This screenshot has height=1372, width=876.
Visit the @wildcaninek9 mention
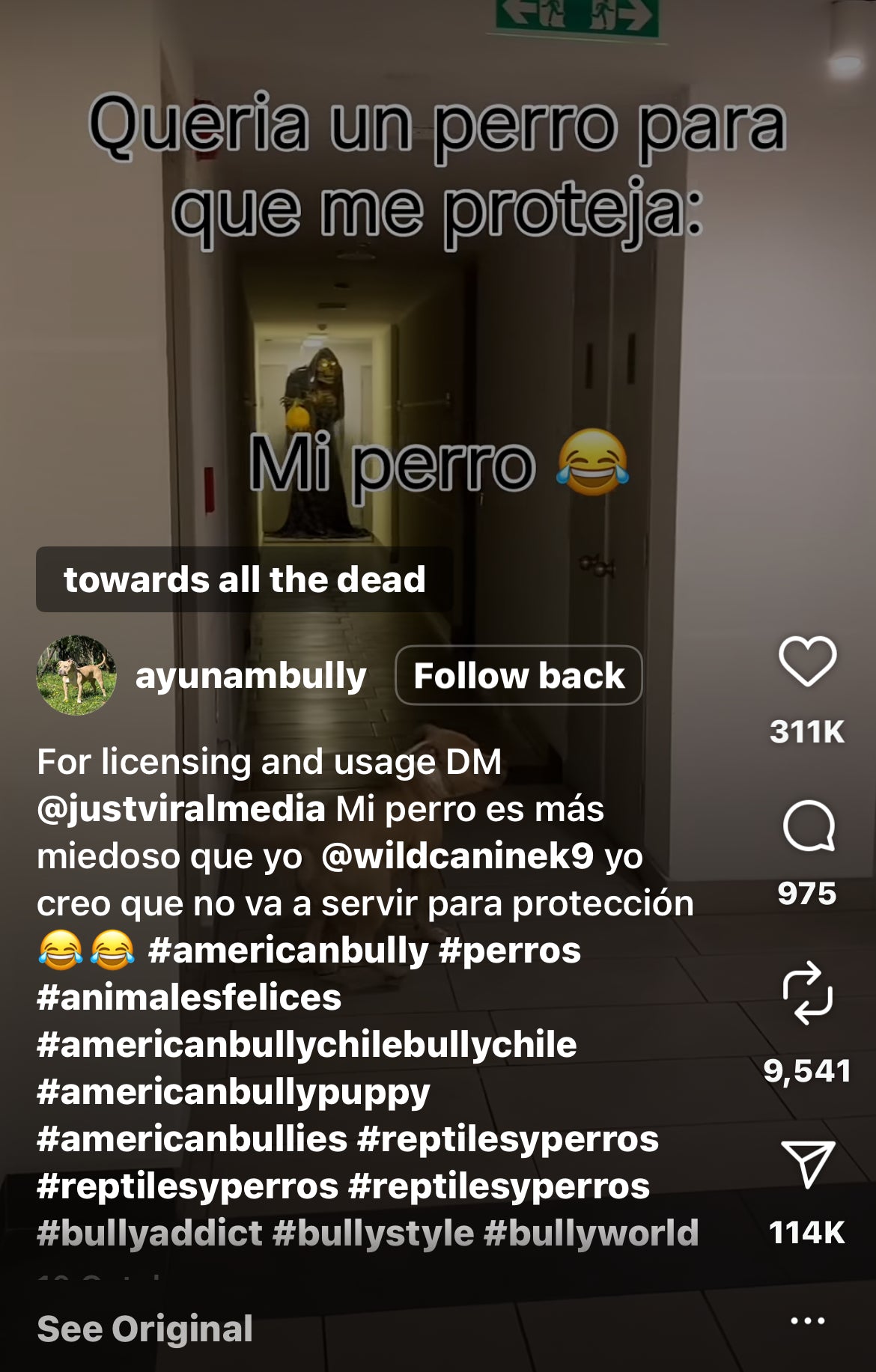tap(457, 856)
